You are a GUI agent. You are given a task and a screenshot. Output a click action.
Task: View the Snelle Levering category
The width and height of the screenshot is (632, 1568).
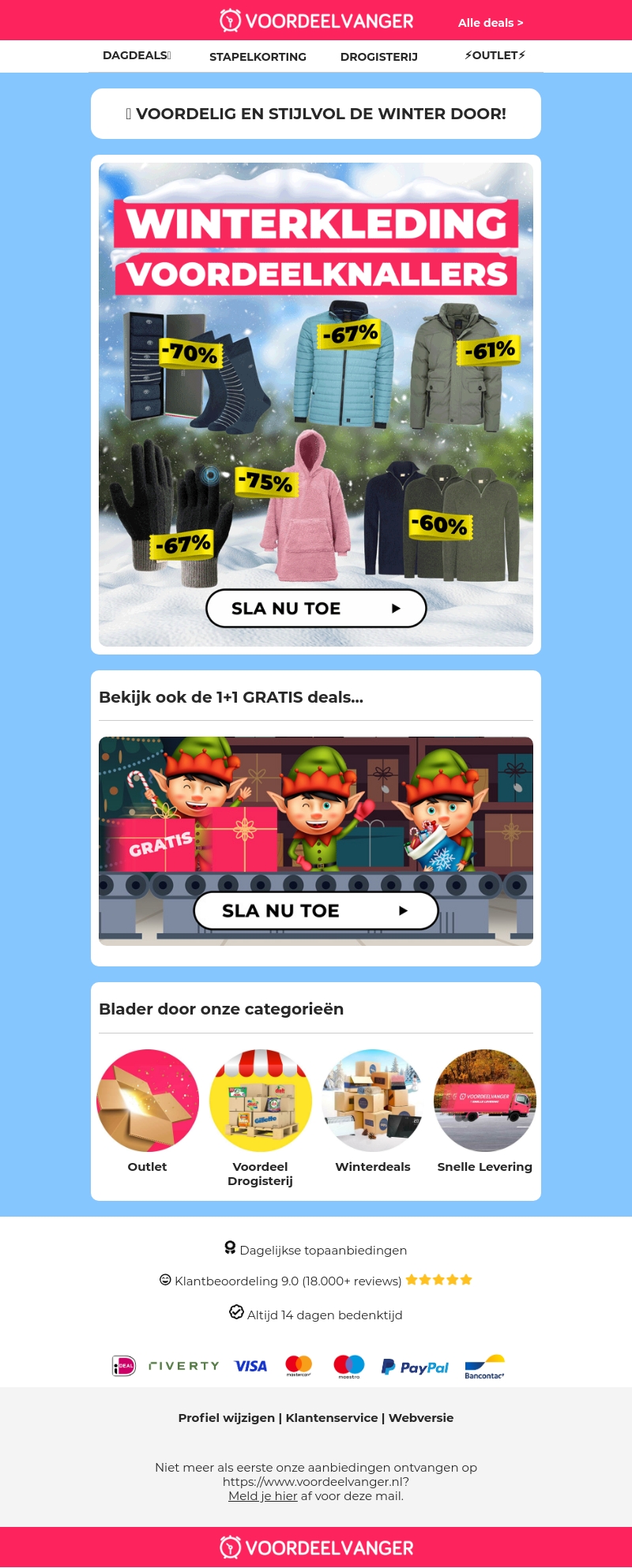click(484, 1101)
